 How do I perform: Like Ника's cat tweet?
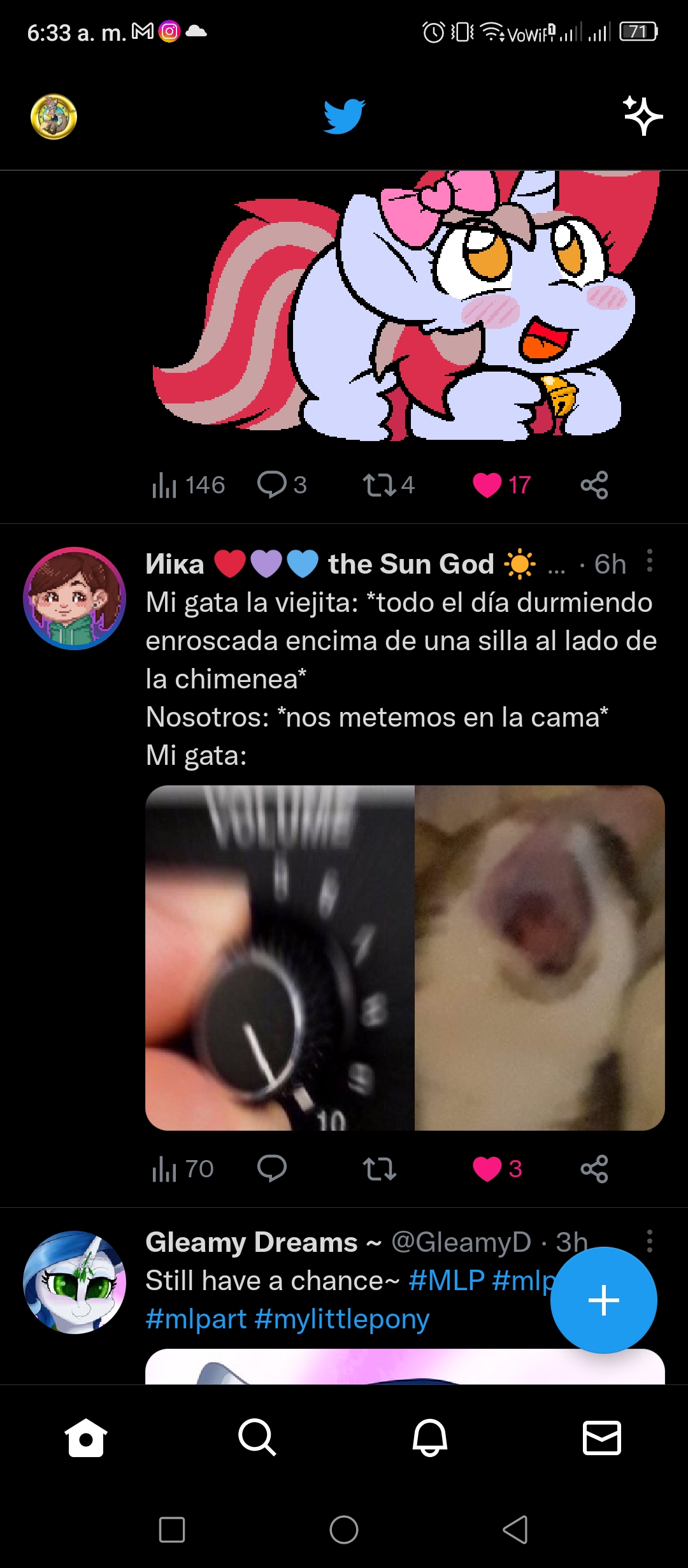[487, 1169]
